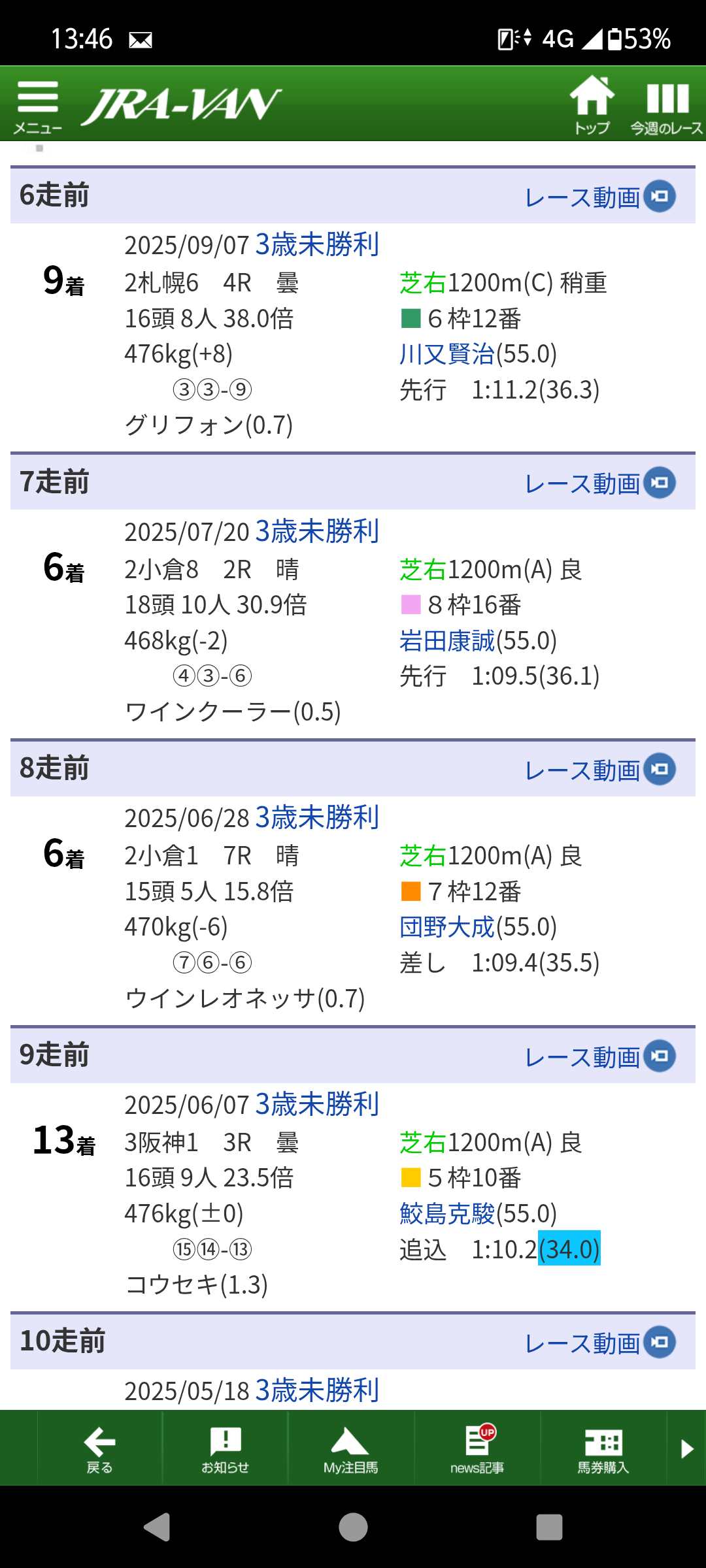Play レース動画 for 10走前
Screen dimensions: 706x1568
coord(600,1343)
